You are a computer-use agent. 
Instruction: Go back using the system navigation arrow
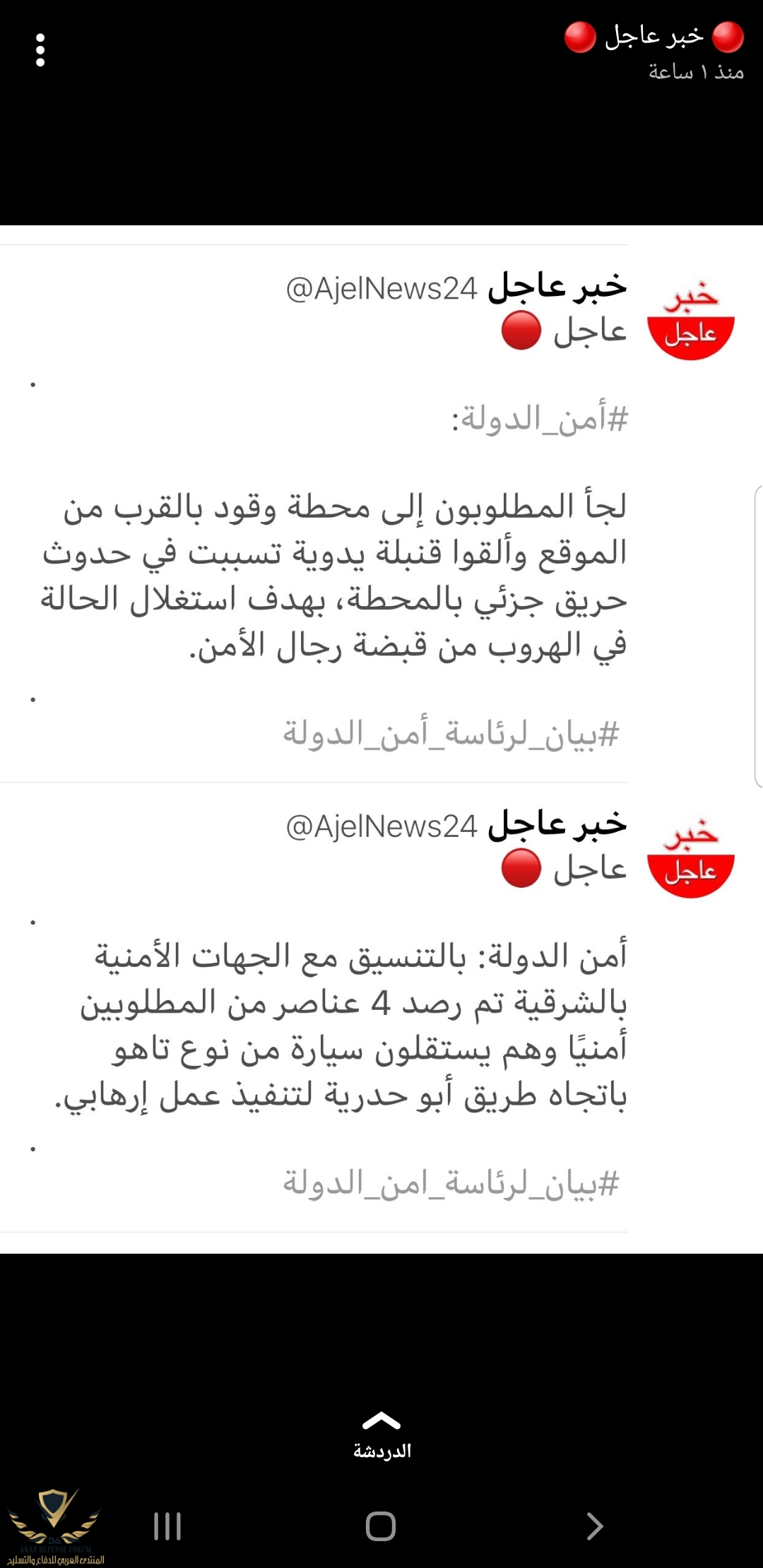point(594,1526)
